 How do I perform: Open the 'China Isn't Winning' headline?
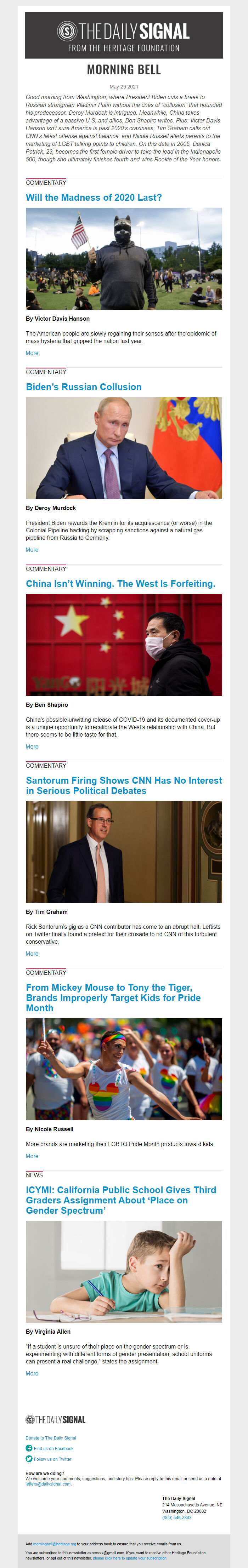point(120,584)
